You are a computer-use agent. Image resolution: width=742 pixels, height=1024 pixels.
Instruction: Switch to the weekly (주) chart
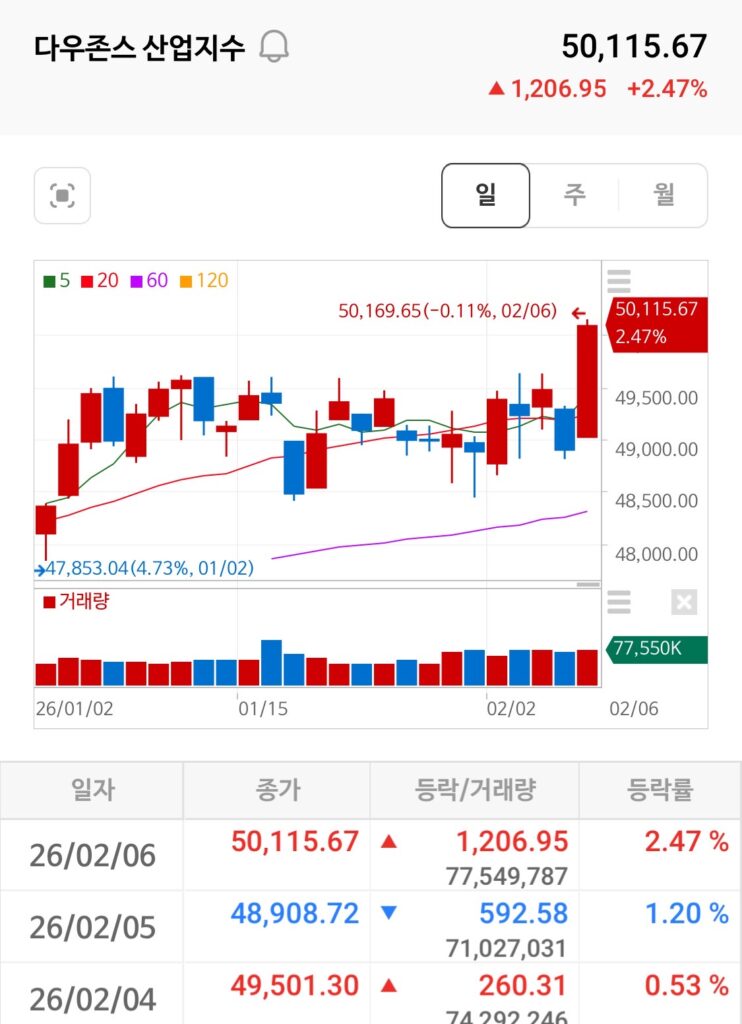(574, 196)
